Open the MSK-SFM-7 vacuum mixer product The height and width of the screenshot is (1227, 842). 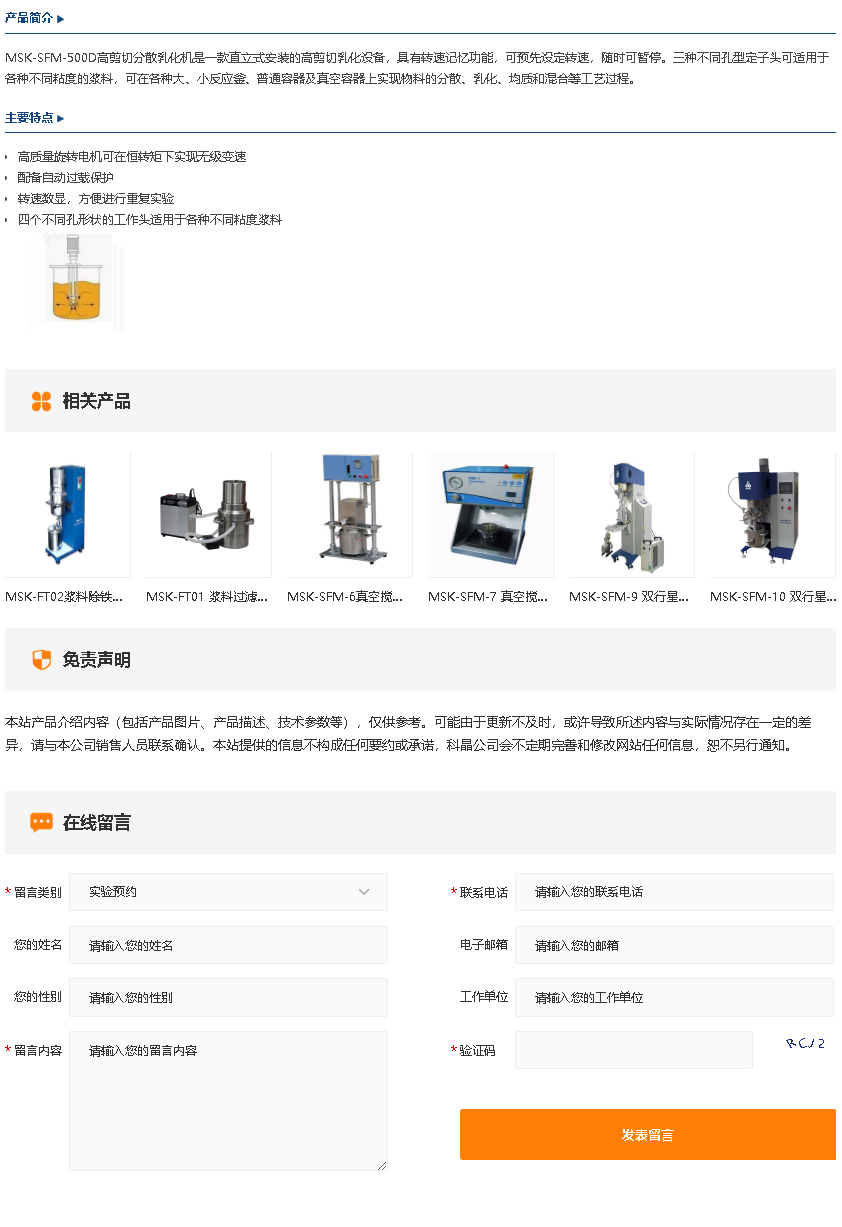[490, 515]
